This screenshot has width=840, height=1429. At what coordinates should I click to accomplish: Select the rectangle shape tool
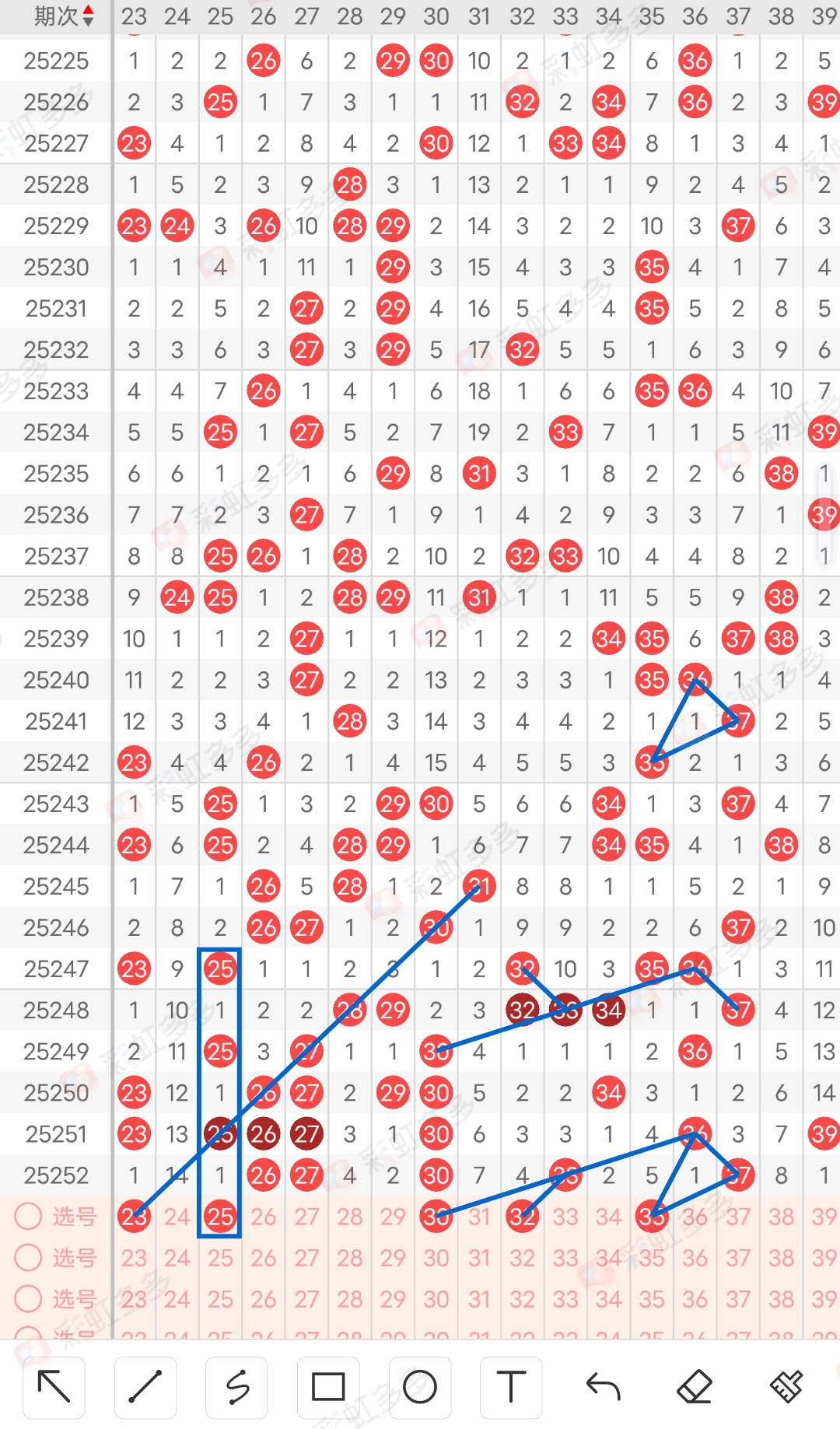[328, 1387]
